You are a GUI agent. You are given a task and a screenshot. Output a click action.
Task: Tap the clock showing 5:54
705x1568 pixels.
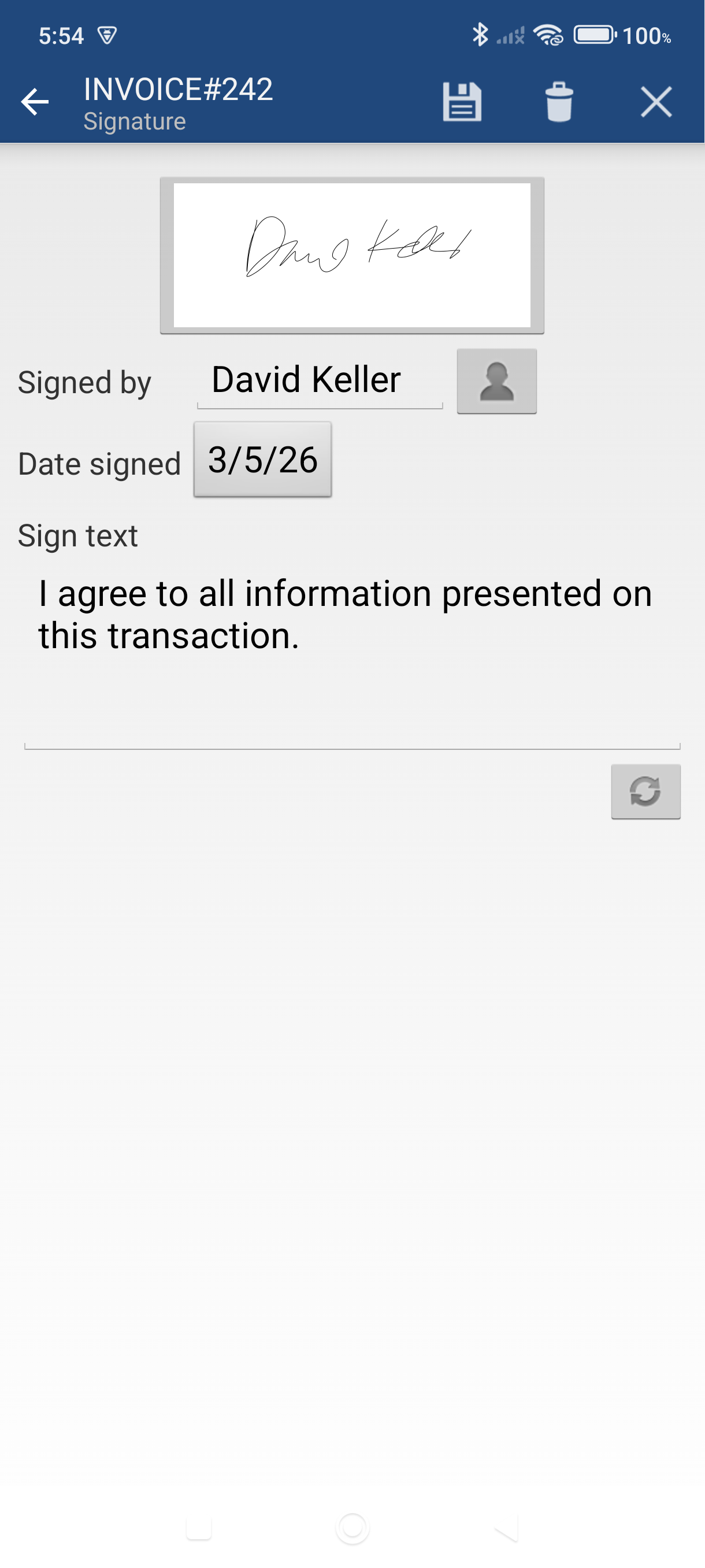[61, 35]
